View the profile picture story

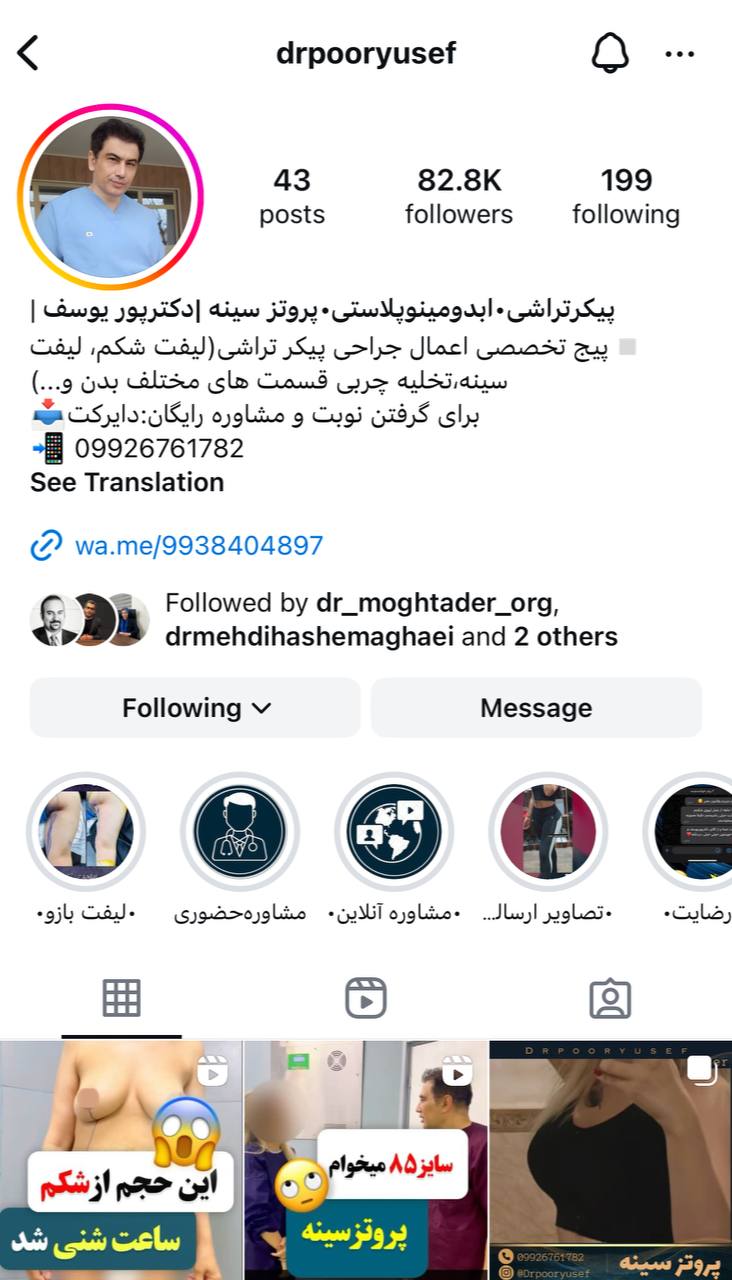pyautogui.click(x=110, y=197)
